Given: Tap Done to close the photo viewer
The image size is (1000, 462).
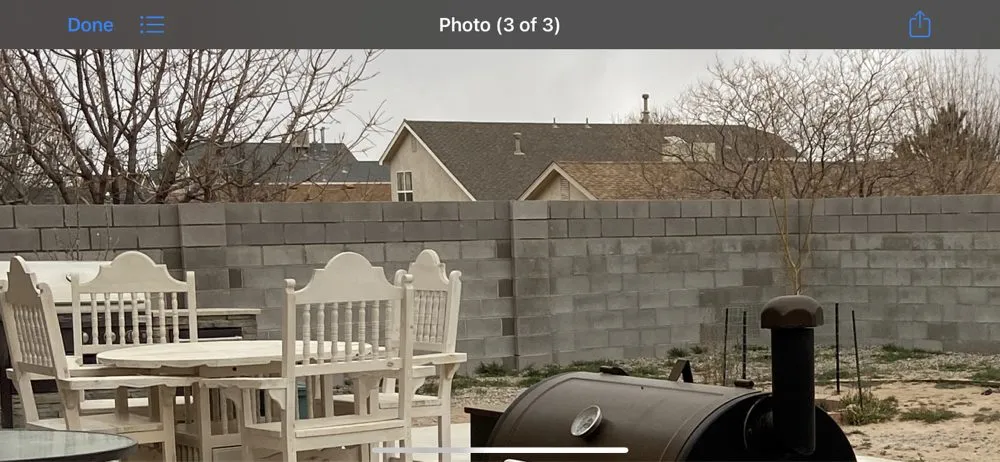Looking at the screenshot, I should tap(90, 25).
